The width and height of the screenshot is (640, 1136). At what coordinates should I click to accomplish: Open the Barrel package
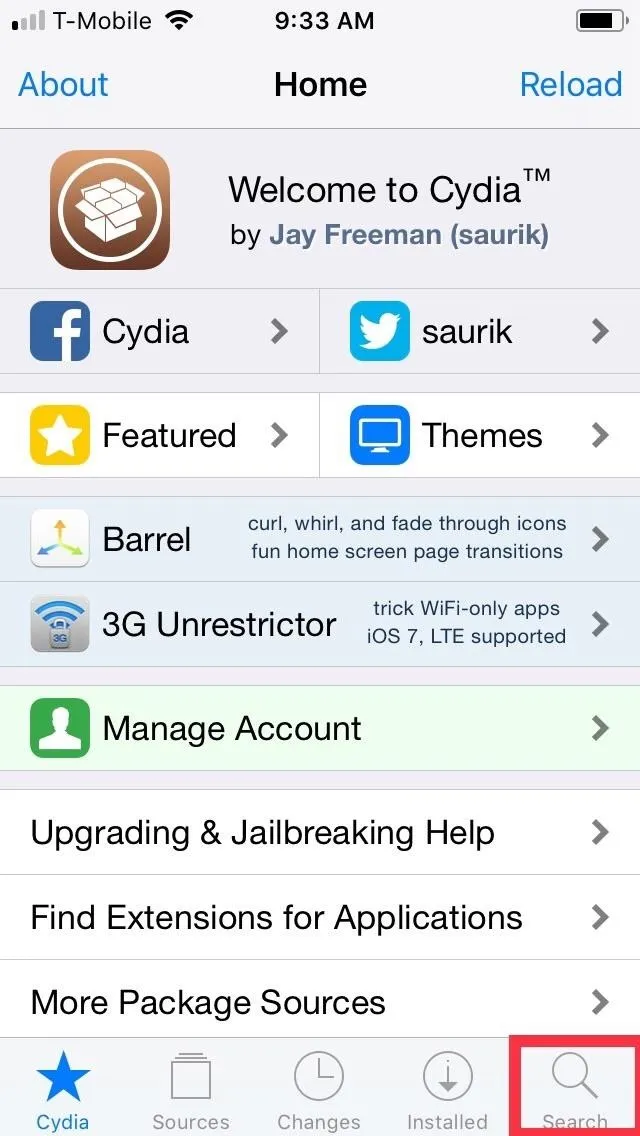tap(320, 539)
